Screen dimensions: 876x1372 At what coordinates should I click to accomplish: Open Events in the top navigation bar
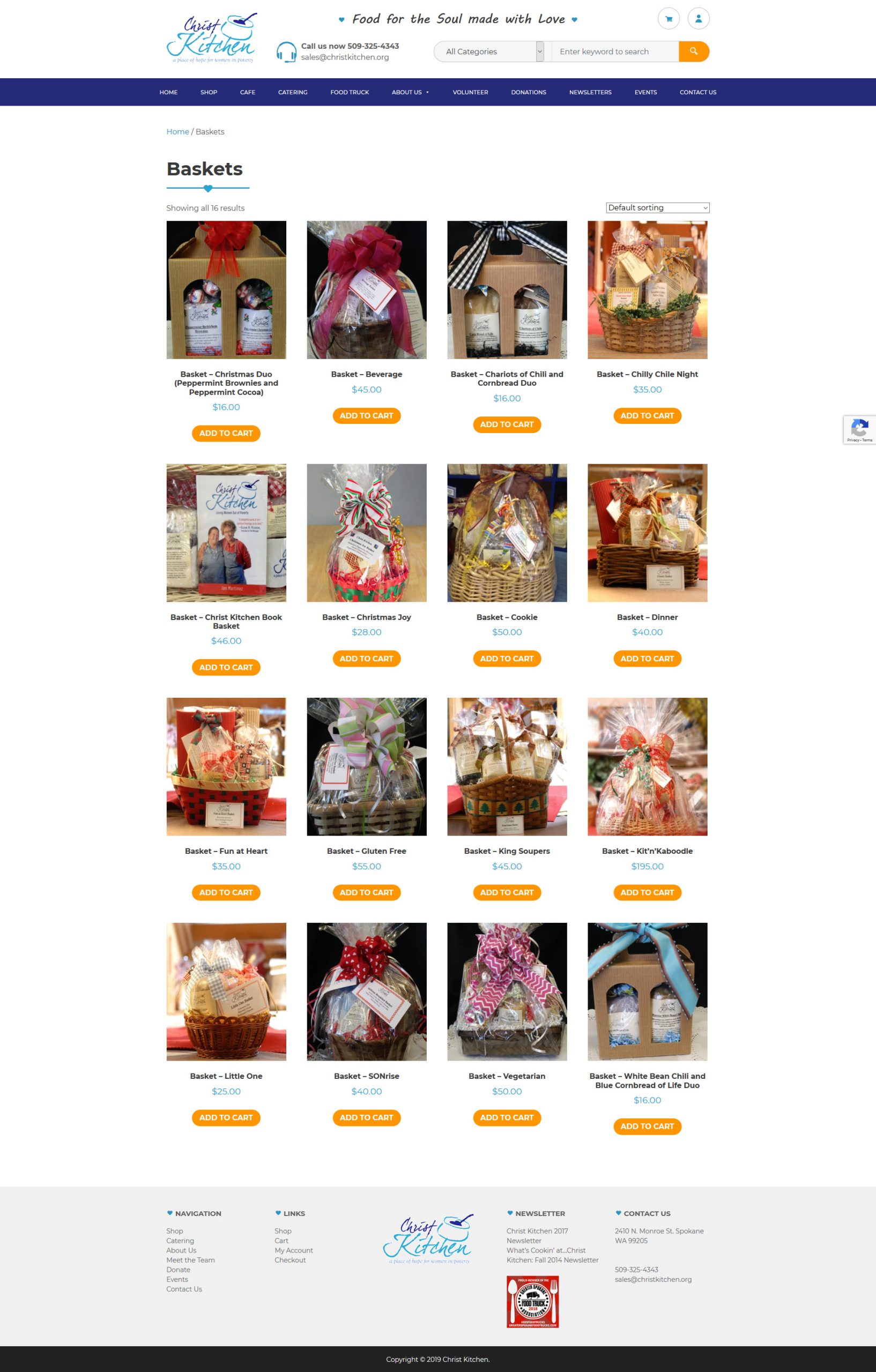tap(645, 92)
